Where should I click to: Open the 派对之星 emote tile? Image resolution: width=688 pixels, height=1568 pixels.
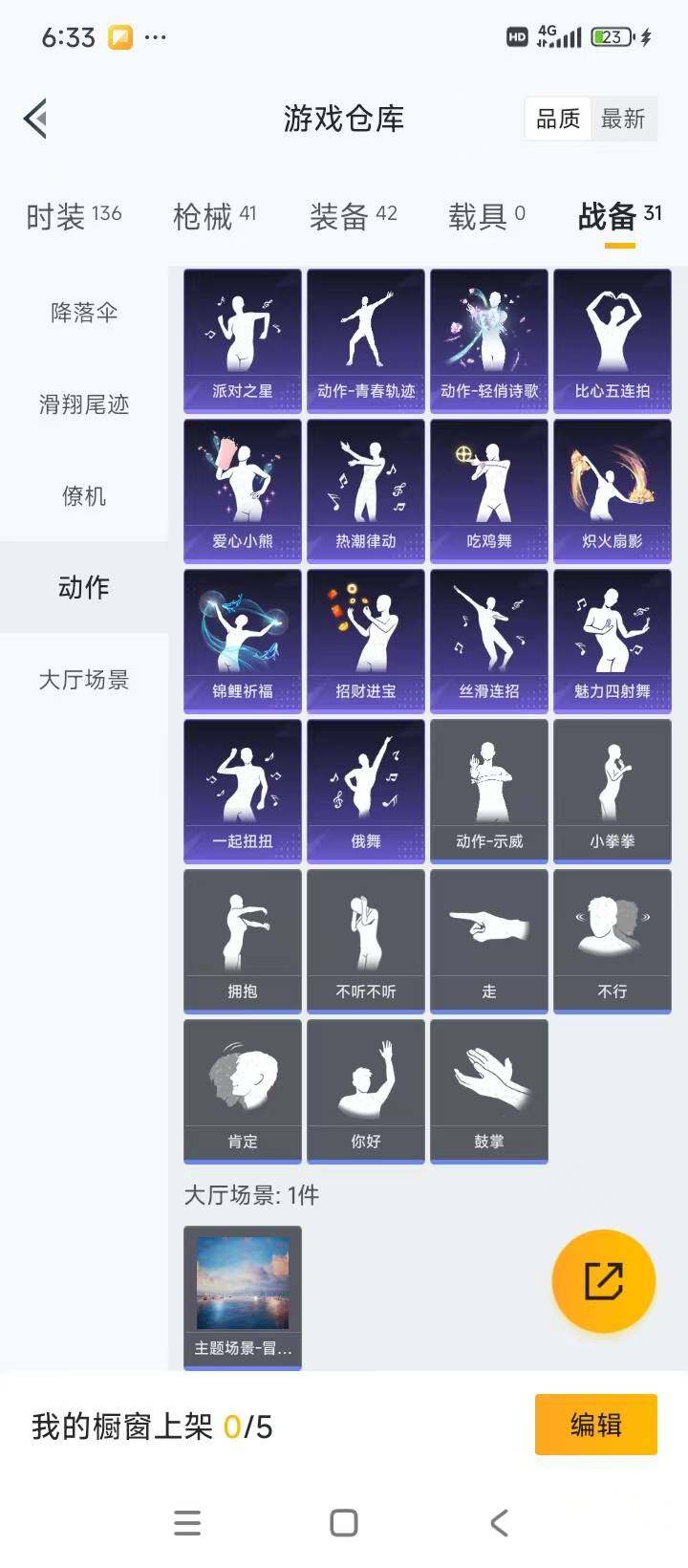coord(242,339)
